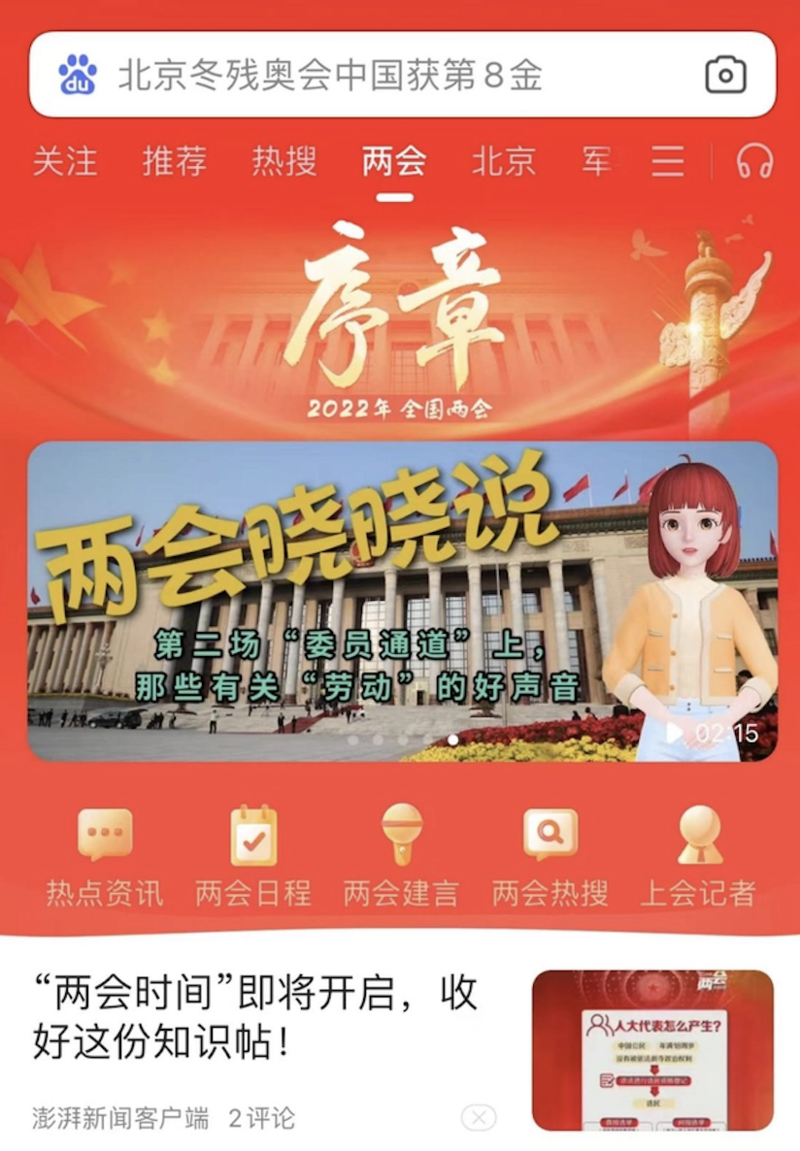Open camera image search

[x=725, y=75]
